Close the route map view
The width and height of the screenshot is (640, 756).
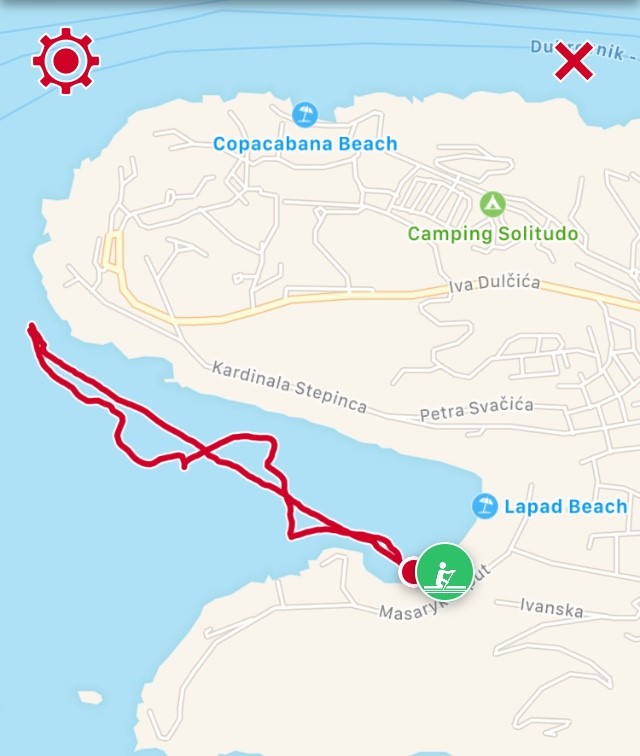(x=574, y=62)
